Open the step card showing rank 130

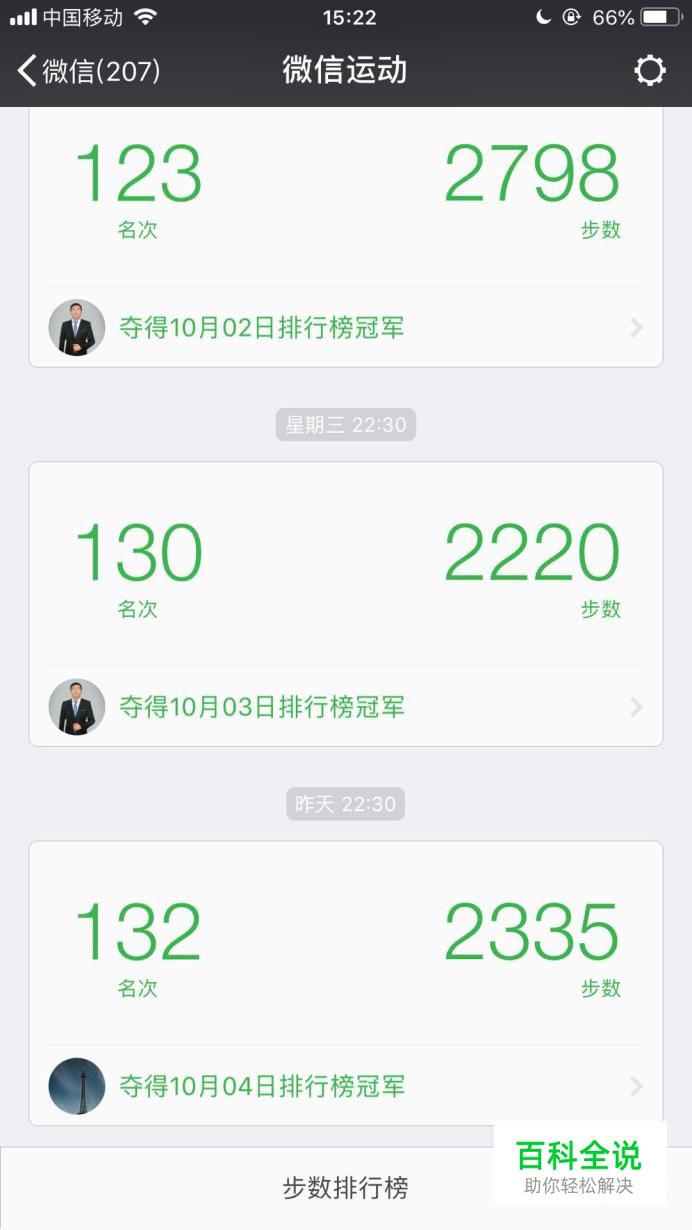pos(345,565)
